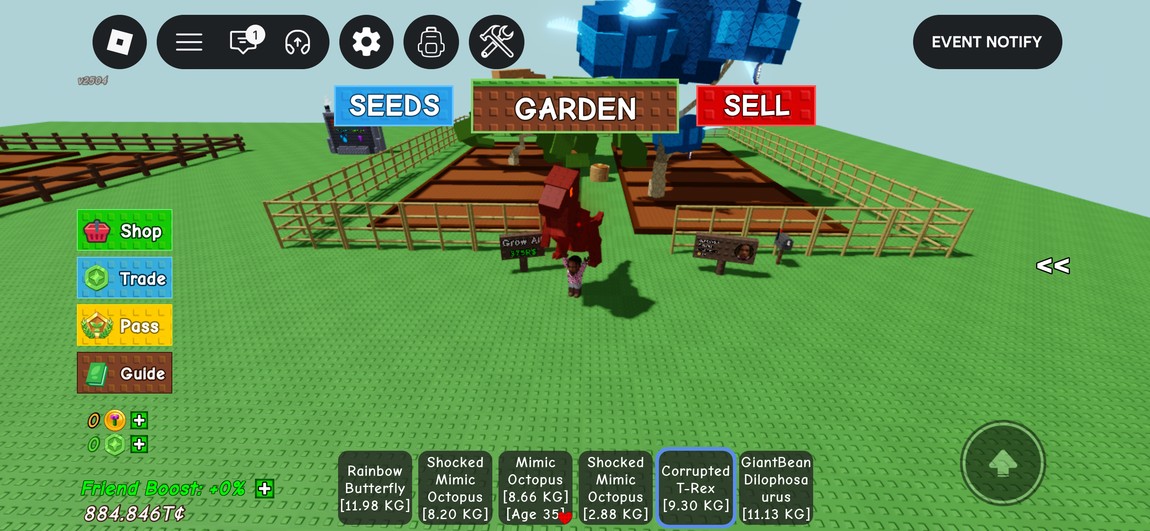Collapse side panel with << arrows
1150x531 pixels.
click(1052, 266)
